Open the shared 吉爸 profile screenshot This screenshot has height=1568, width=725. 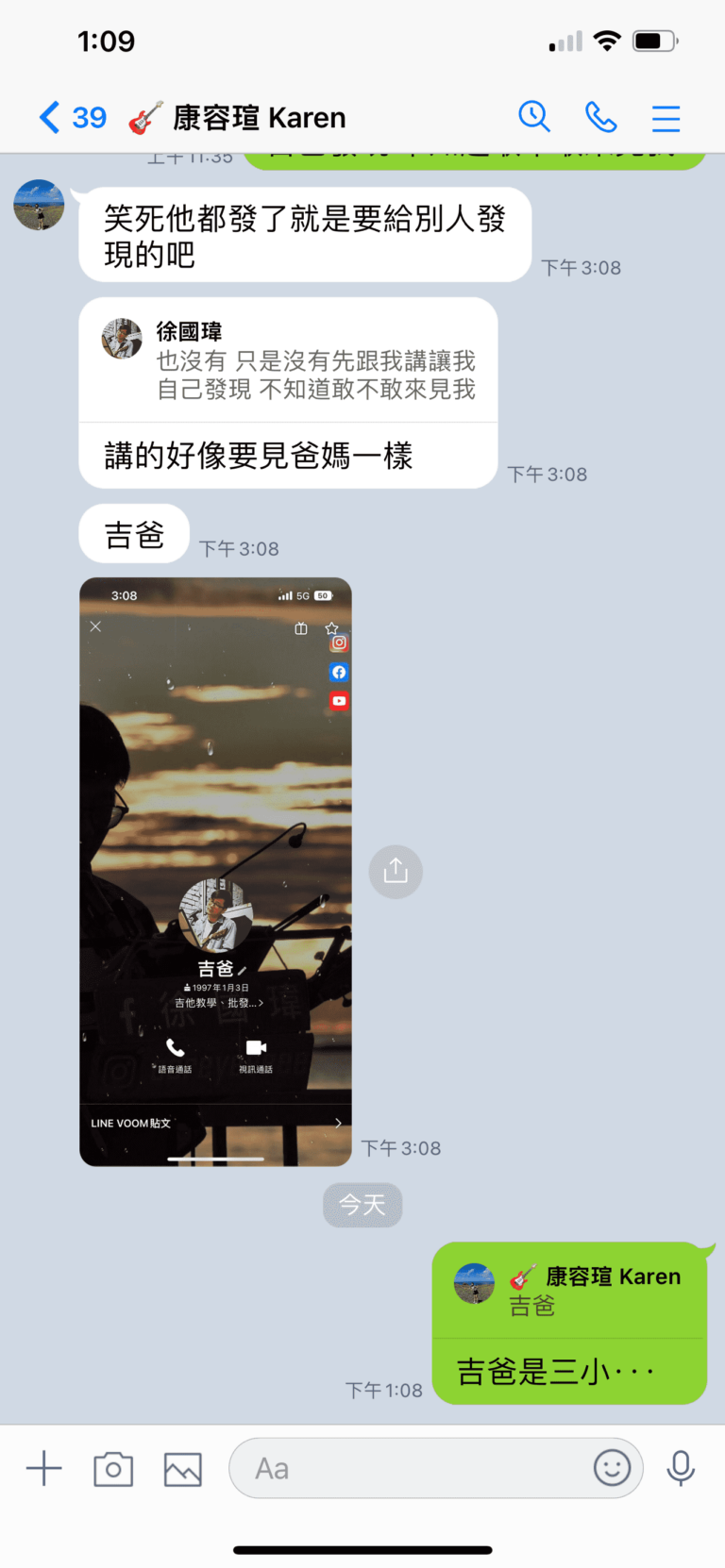[x=215, y=871]
